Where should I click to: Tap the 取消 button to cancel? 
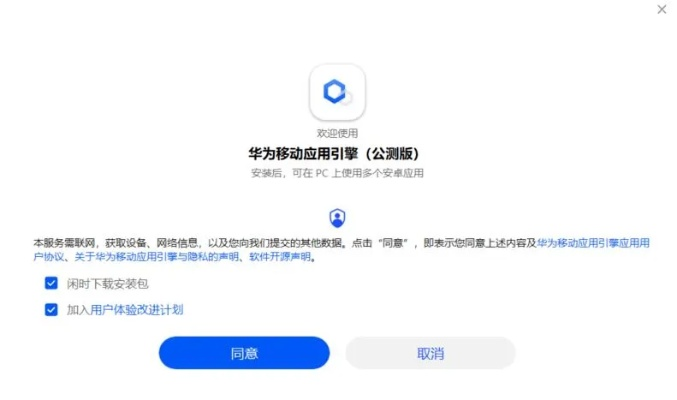coord(430,353)
